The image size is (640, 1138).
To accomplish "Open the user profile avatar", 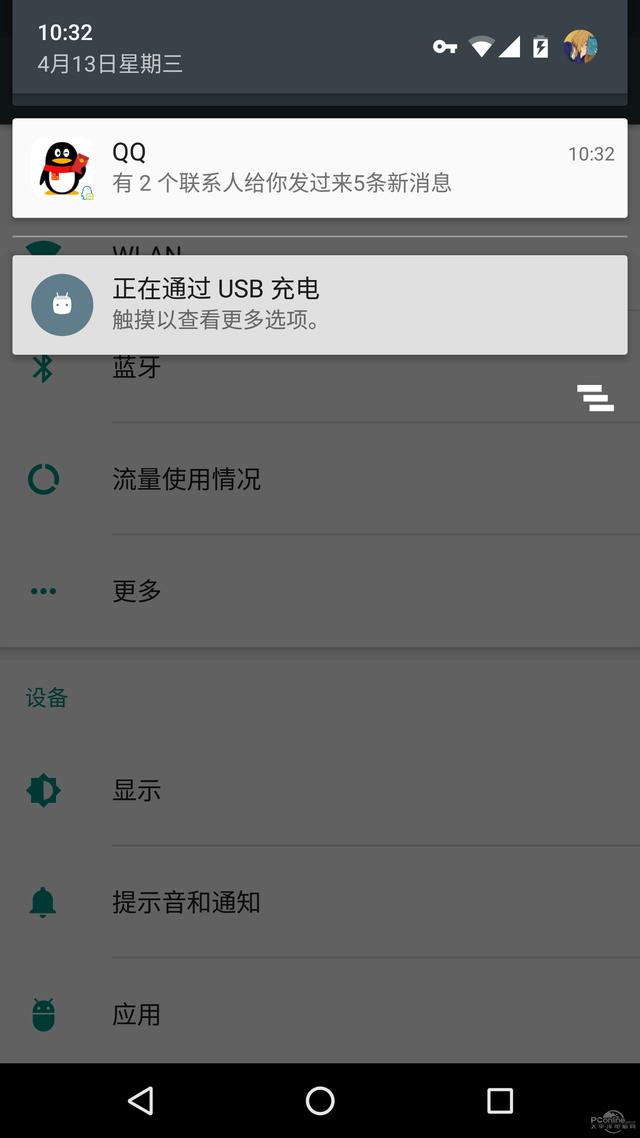I will (580, 47).
